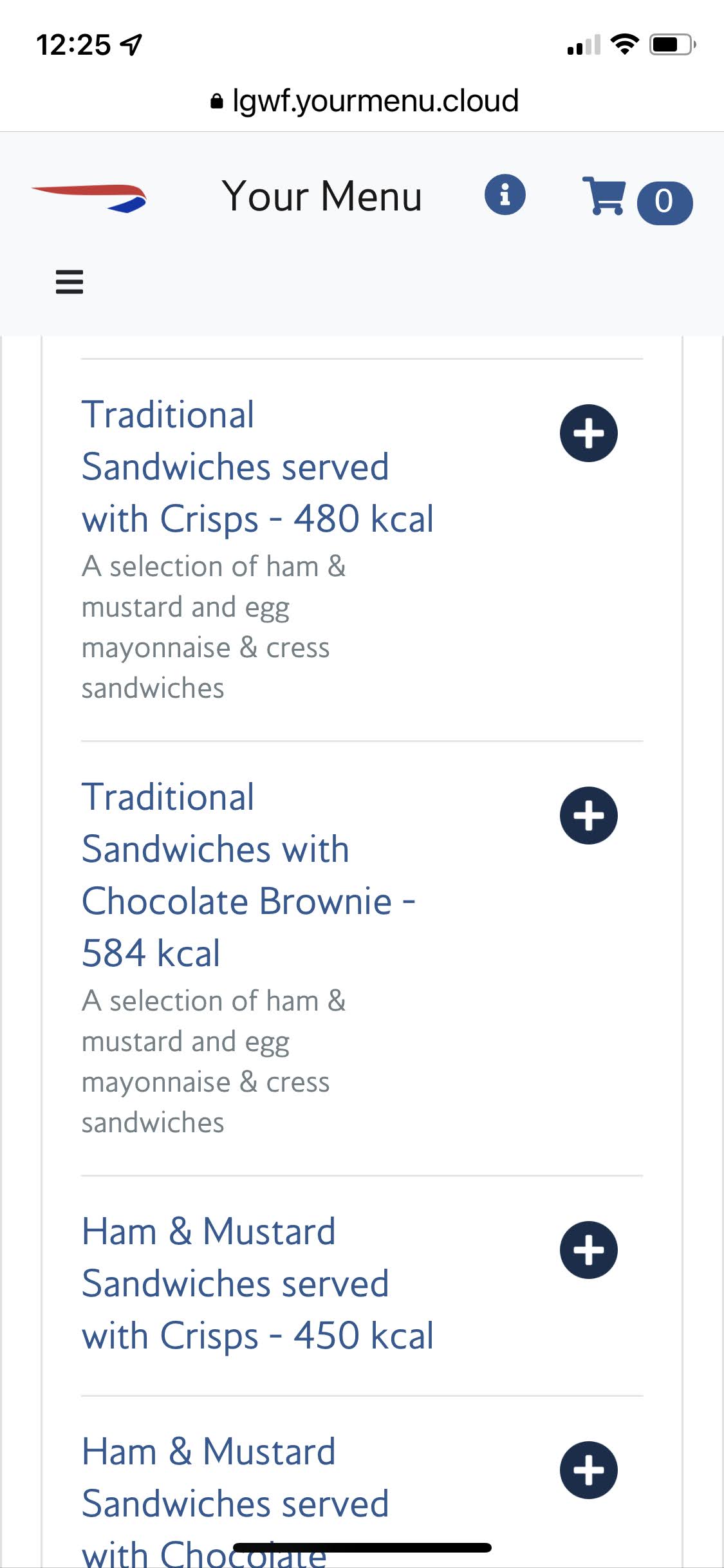Add Traditional Sandwiches with Chocolate Brownie

pos(589,816)
